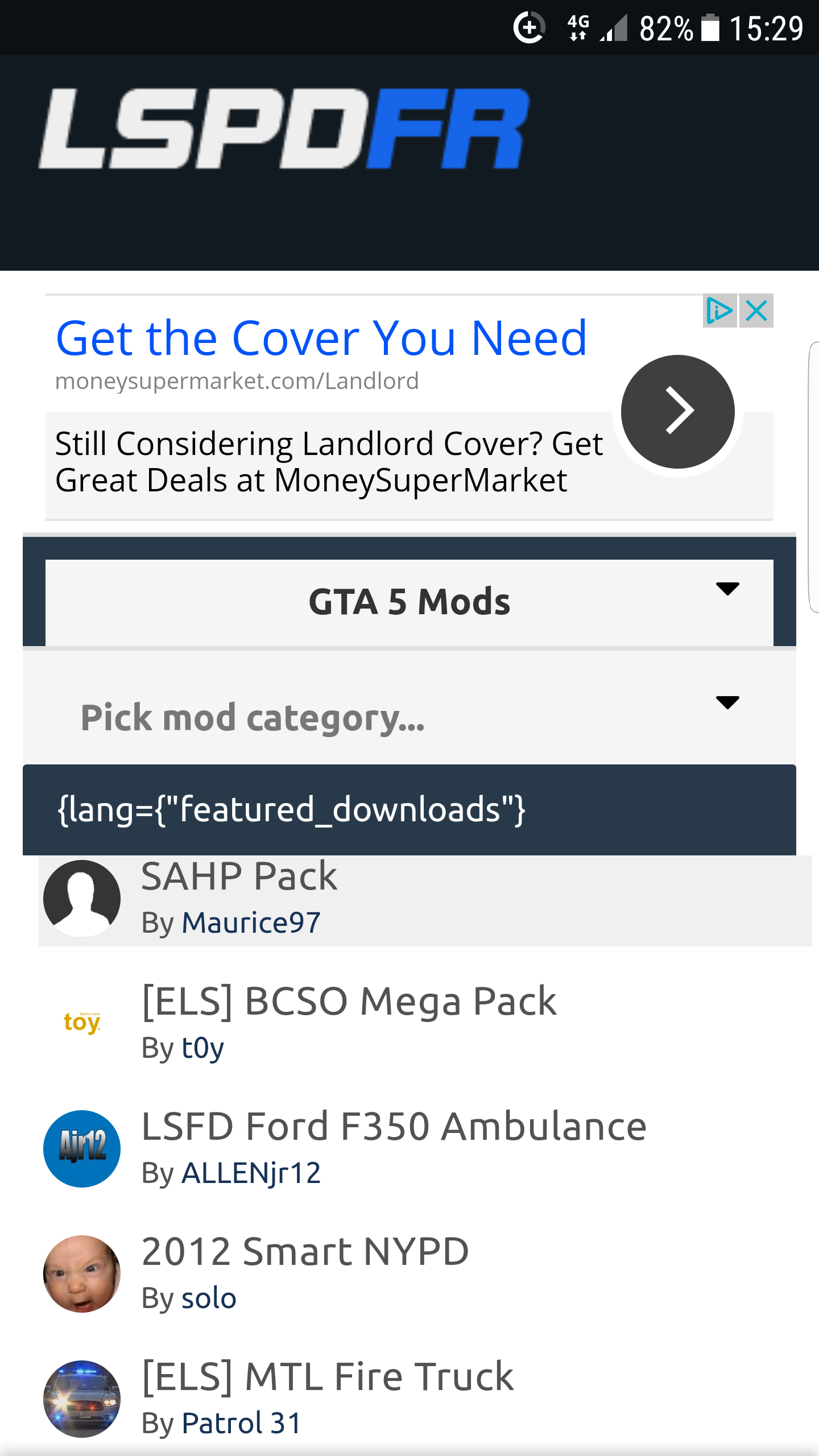This screenshot has height=1456, width=819.
Task: Tap the round arrow button on the ad
Action: tap(677, 411)
